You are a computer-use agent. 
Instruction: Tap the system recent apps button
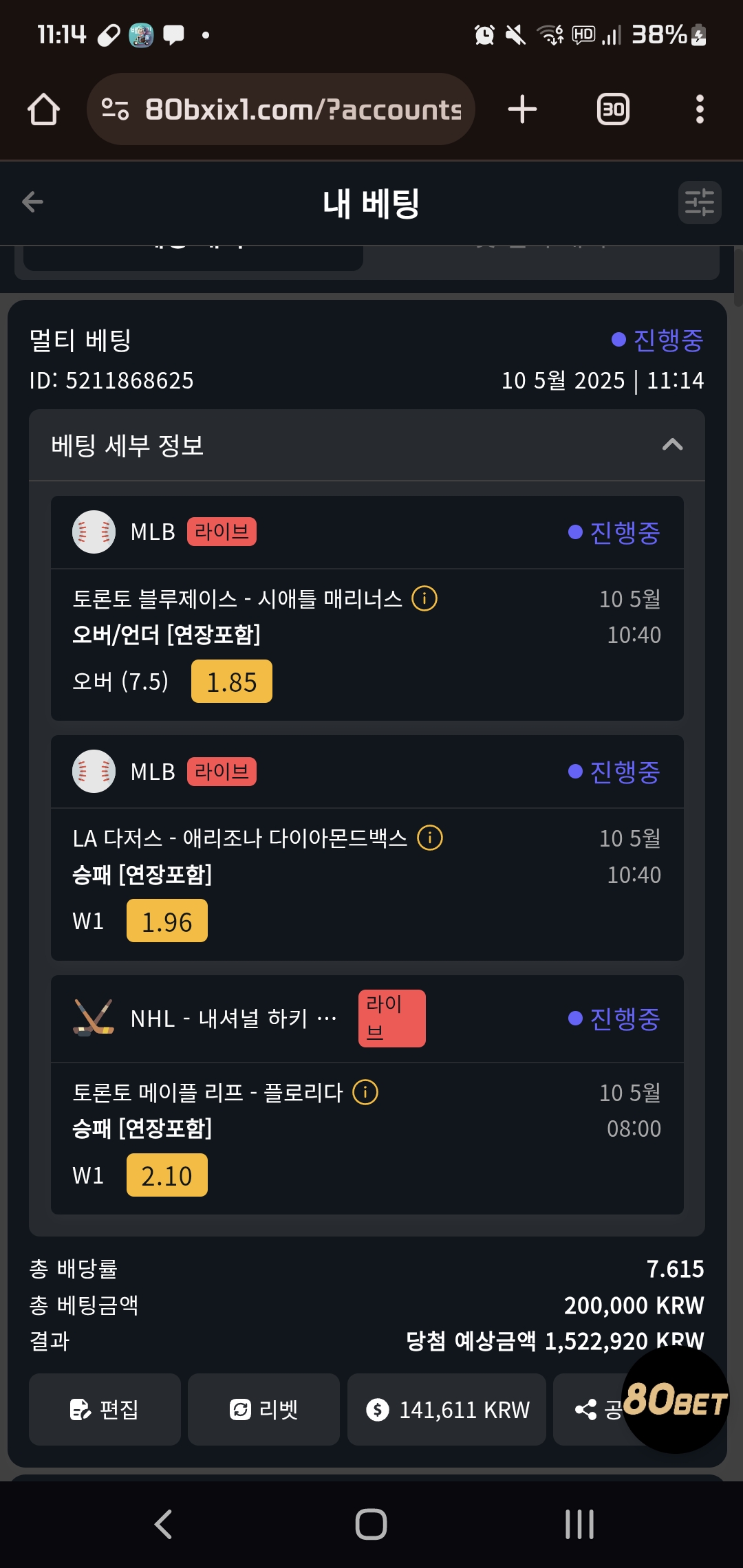pyautogui.click(x=579, y=1524)
